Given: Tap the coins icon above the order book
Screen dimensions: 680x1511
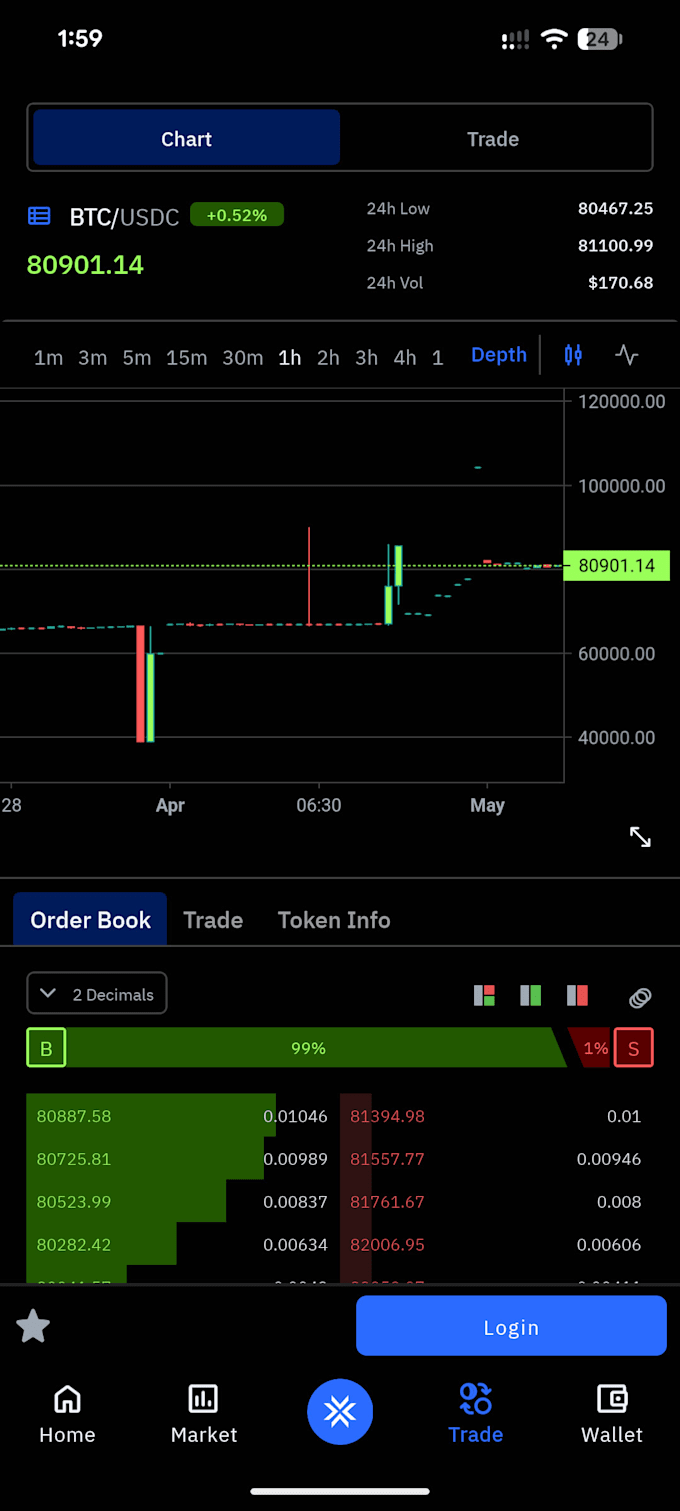Looking at the screenshot, I should 640,996.
